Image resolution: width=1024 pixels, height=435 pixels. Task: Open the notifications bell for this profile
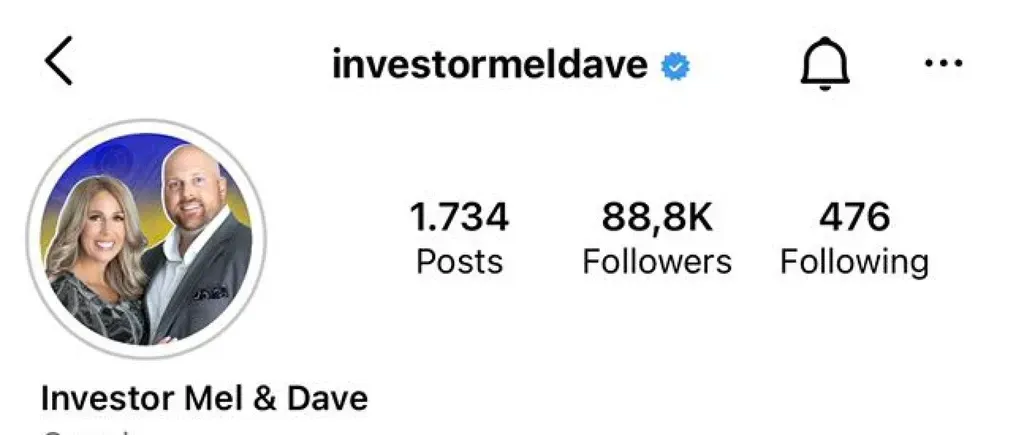[x=825, y=63]
